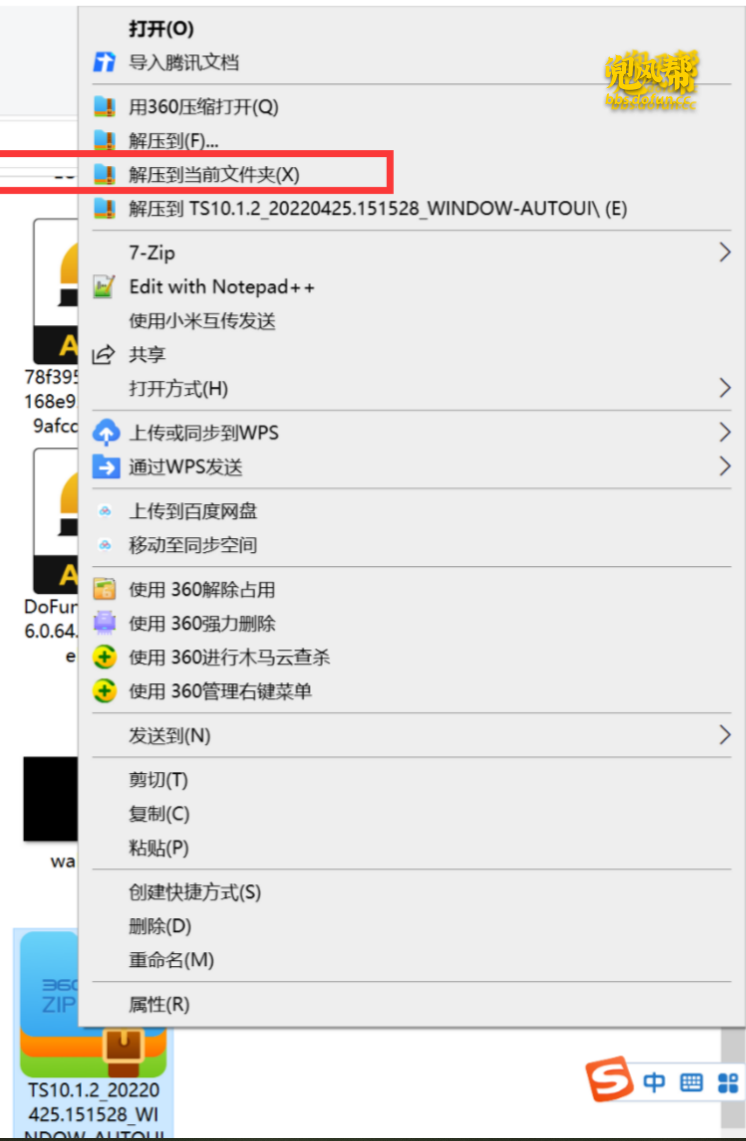Screen dimensions: 746x1141
Task: Extract with 解压到当前文件夹(X)
Action: coord(213,174)
